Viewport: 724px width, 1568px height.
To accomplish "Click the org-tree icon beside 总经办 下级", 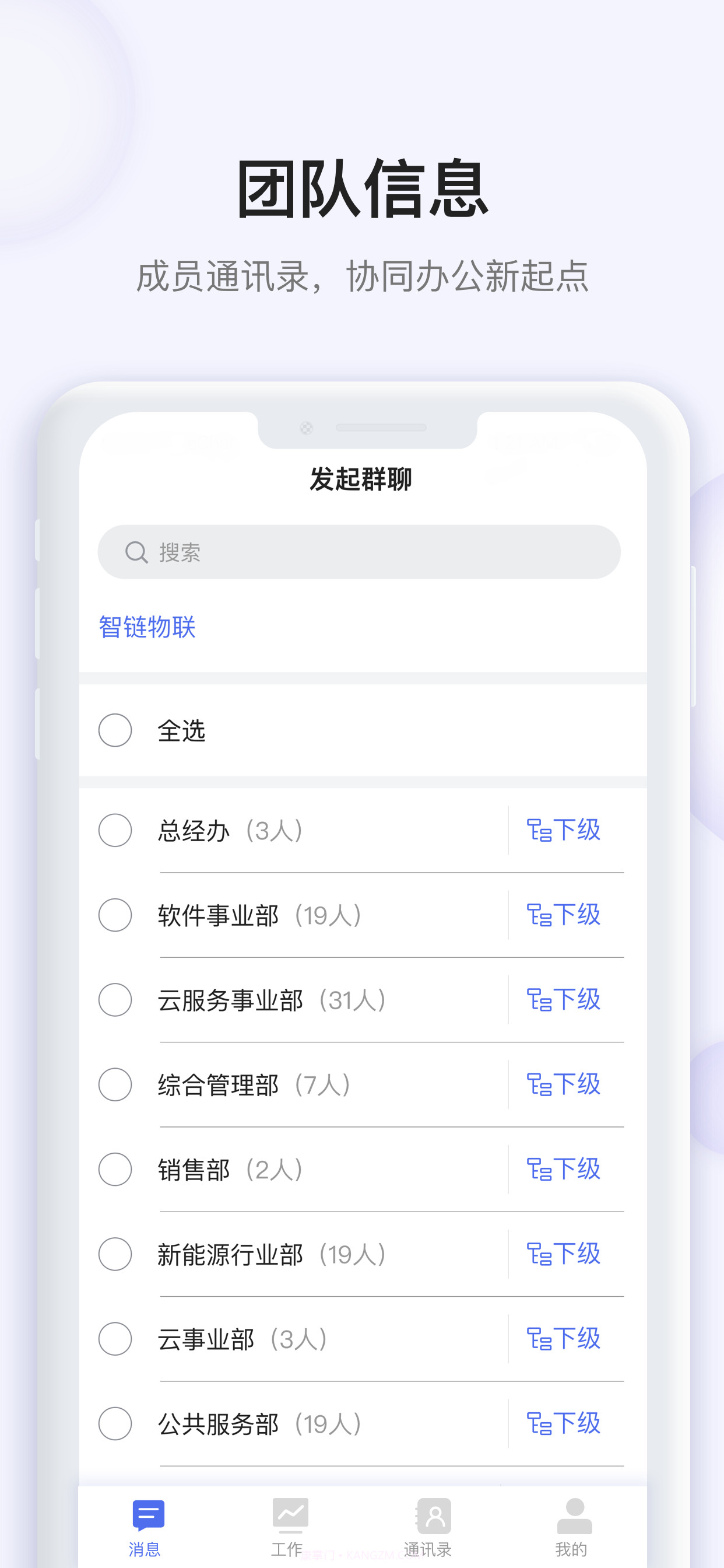I will coord(540,829).
